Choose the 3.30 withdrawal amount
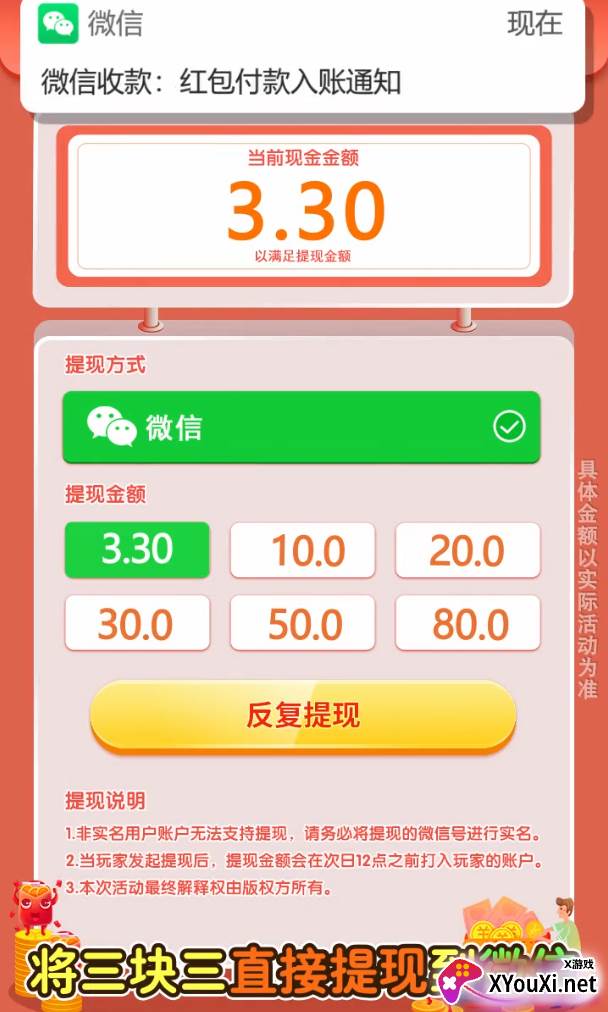Screen dimensions: 608x1012 pos(137,550)
